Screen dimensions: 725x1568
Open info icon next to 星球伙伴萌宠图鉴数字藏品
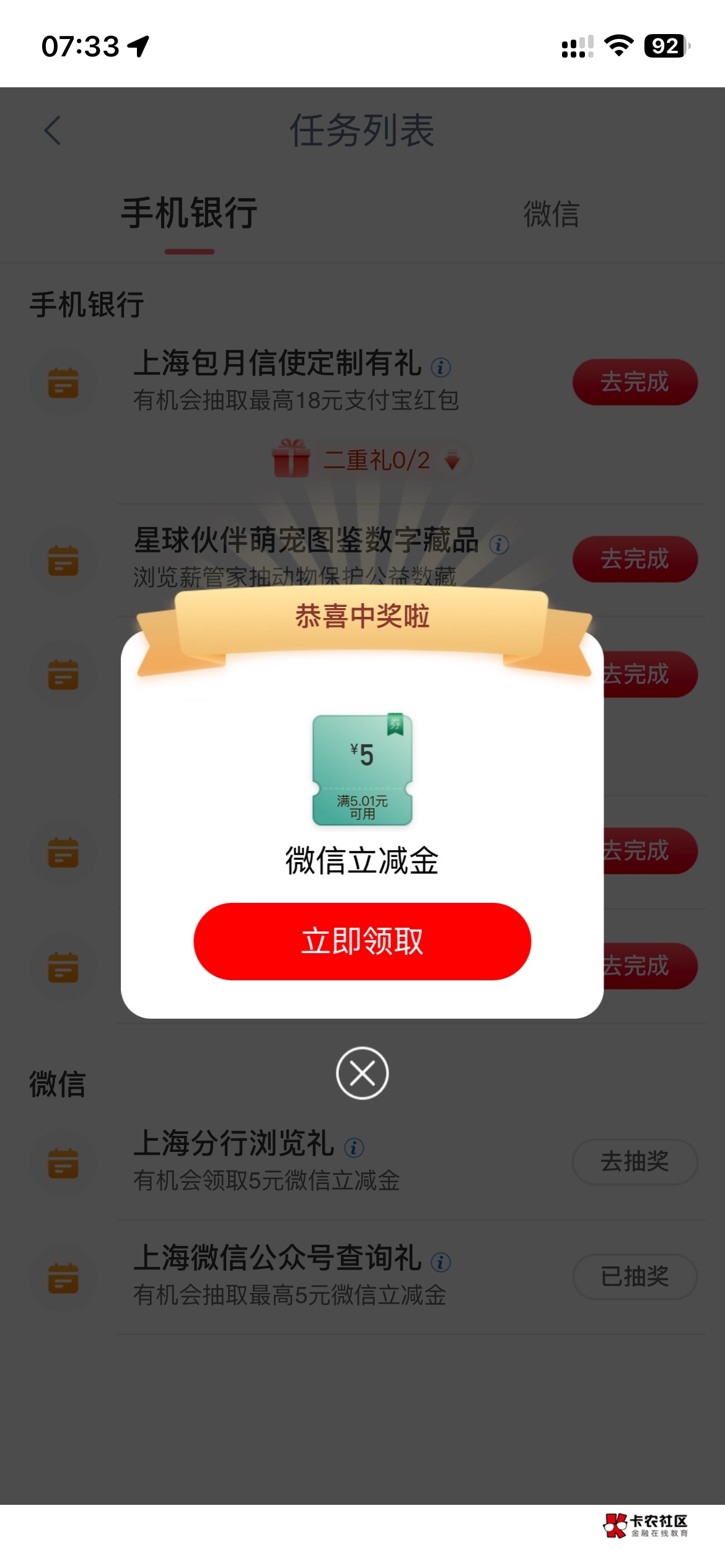coord(499,545)
